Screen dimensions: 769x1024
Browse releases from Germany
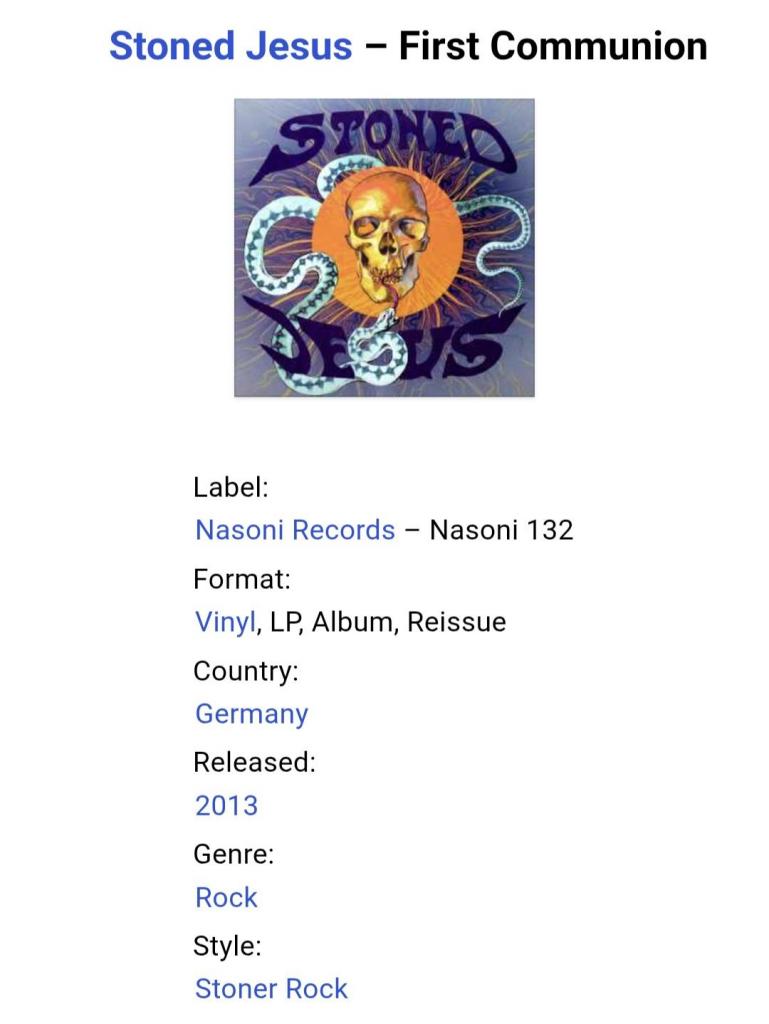[251, 714]
